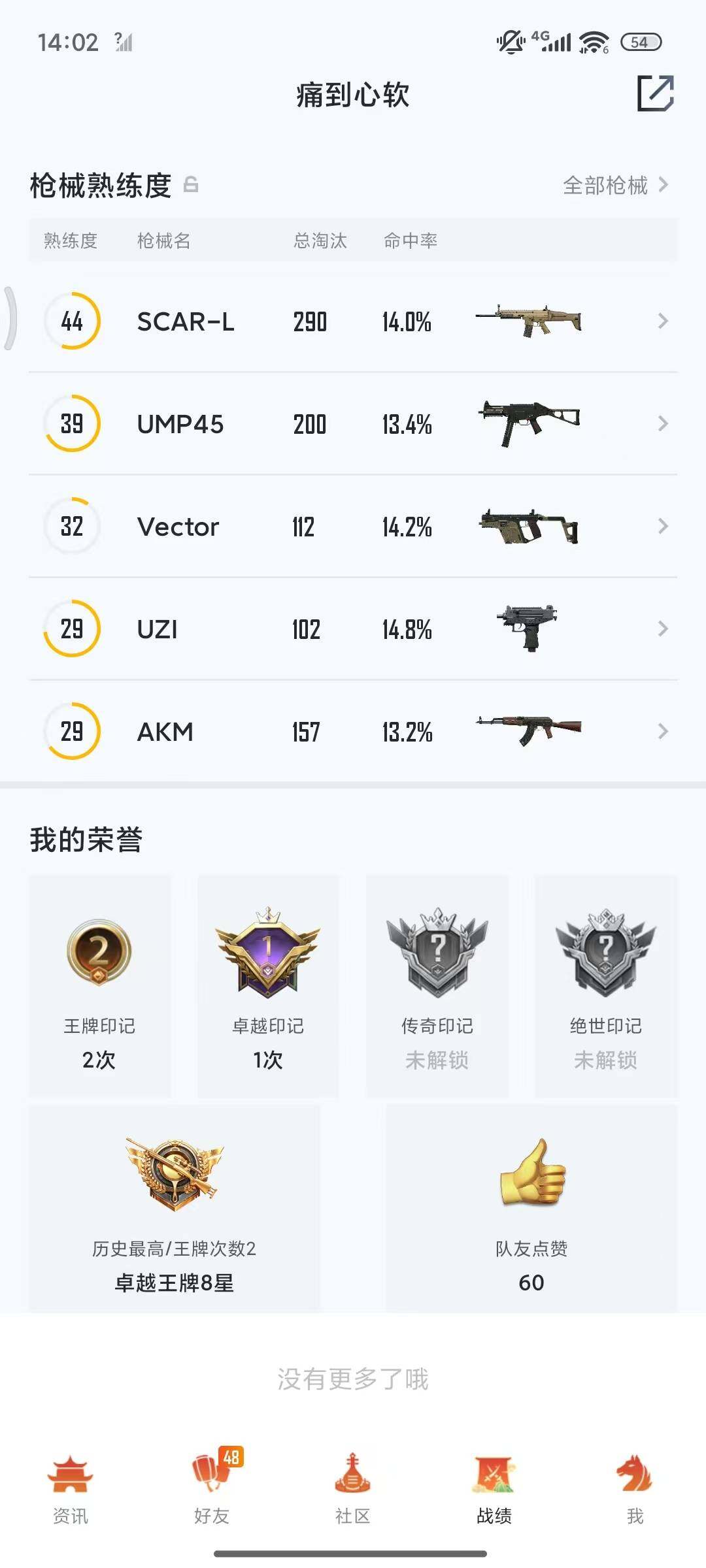This screenshot has width=706, height=1568.
Task: Tap the SCAR-L proficiency progress ring showing 44
Action: tap(71, 320)
